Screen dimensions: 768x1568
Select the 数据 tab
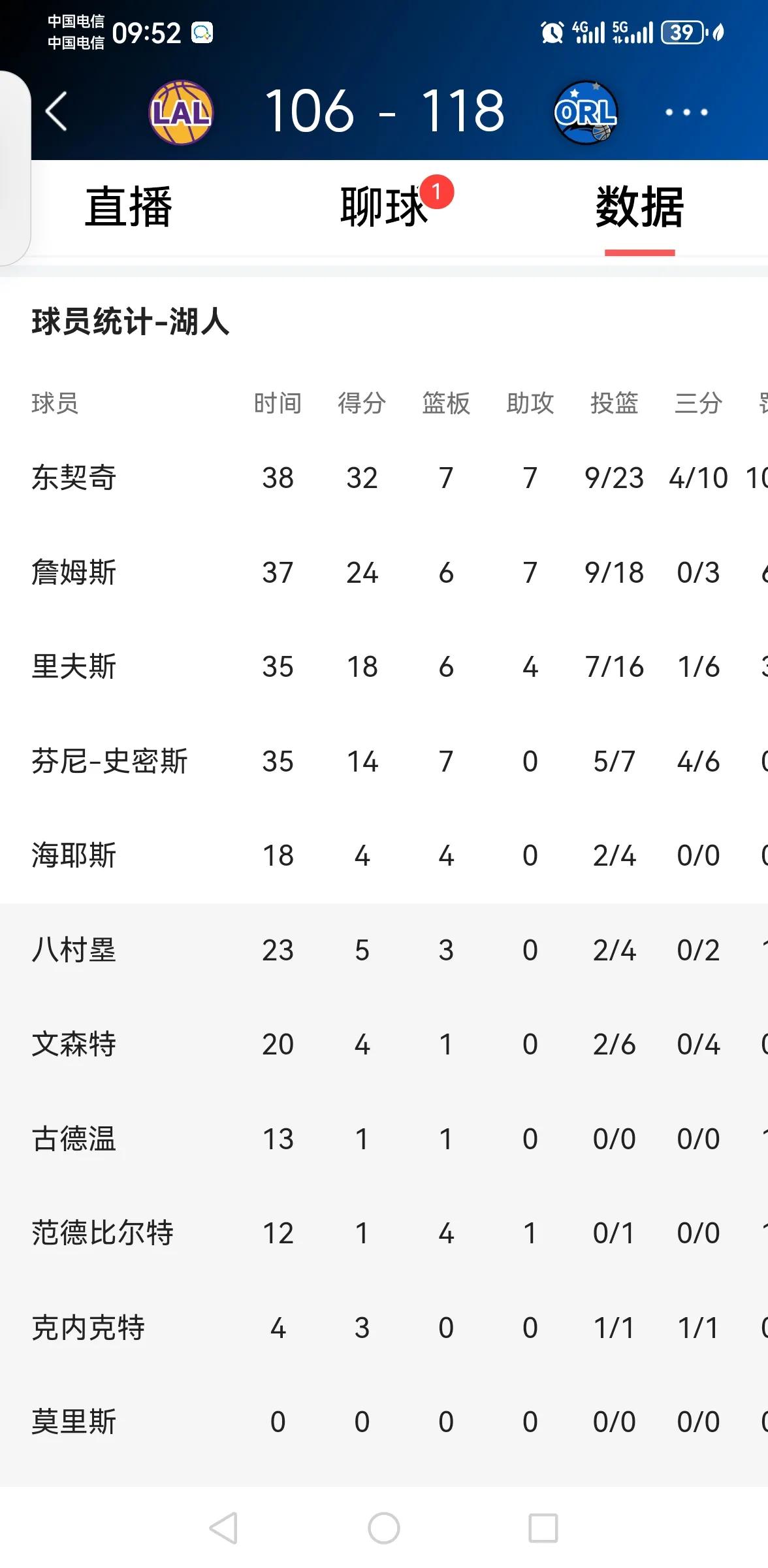click(x=640, y=209)
